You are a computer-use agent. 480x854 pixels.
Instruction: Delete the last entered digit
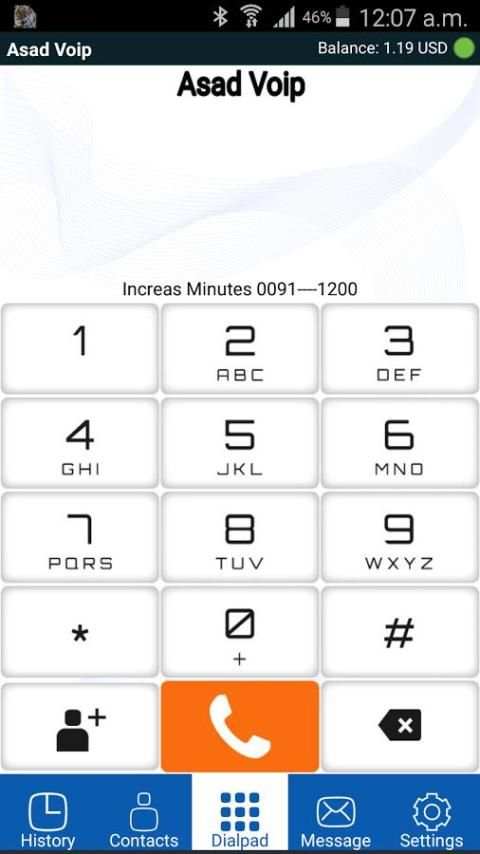(x=399, y=726)
